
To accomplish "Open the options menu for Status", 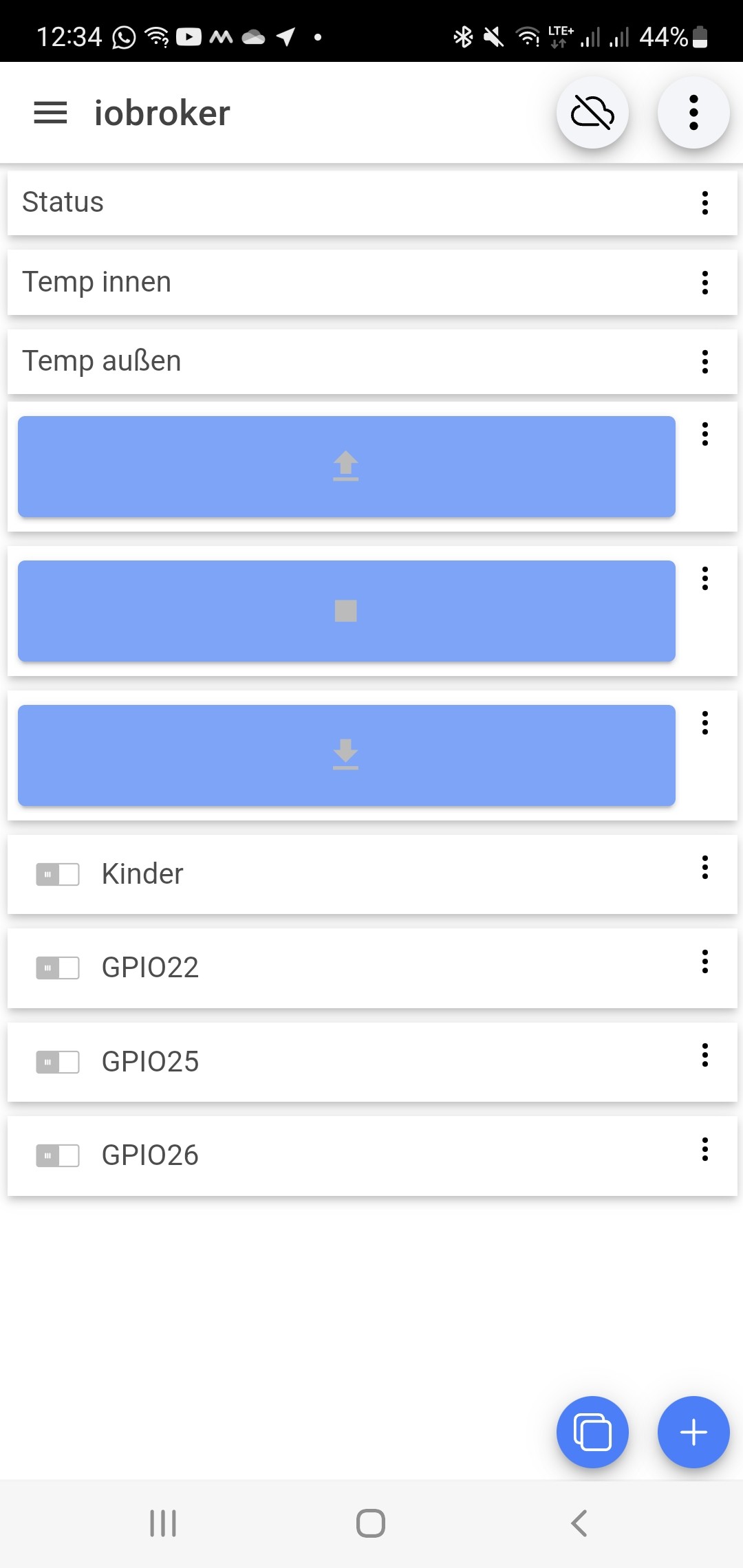I will [x=705, y=203].
